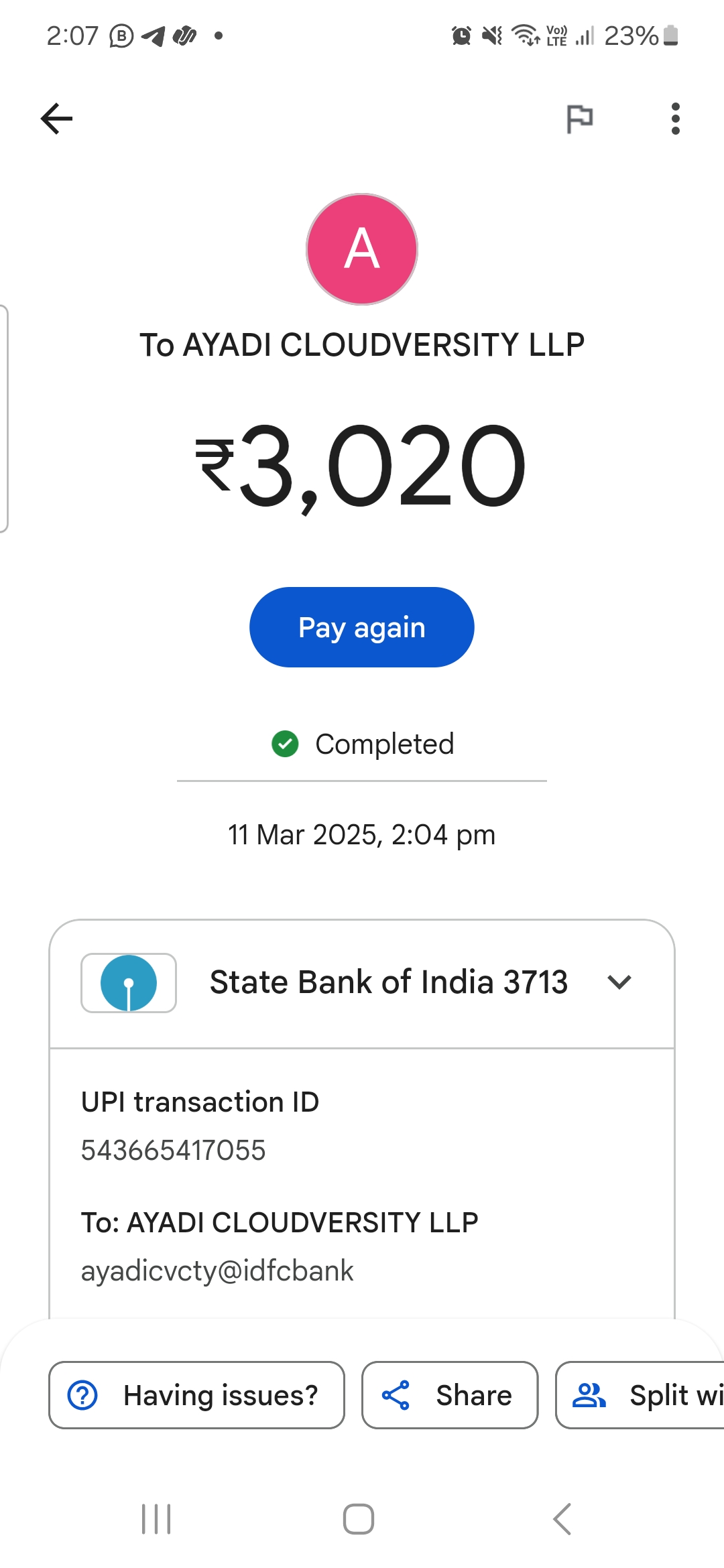724x1568 pixels.
Task: Tap the Pay again button
Action: (362, 627)
